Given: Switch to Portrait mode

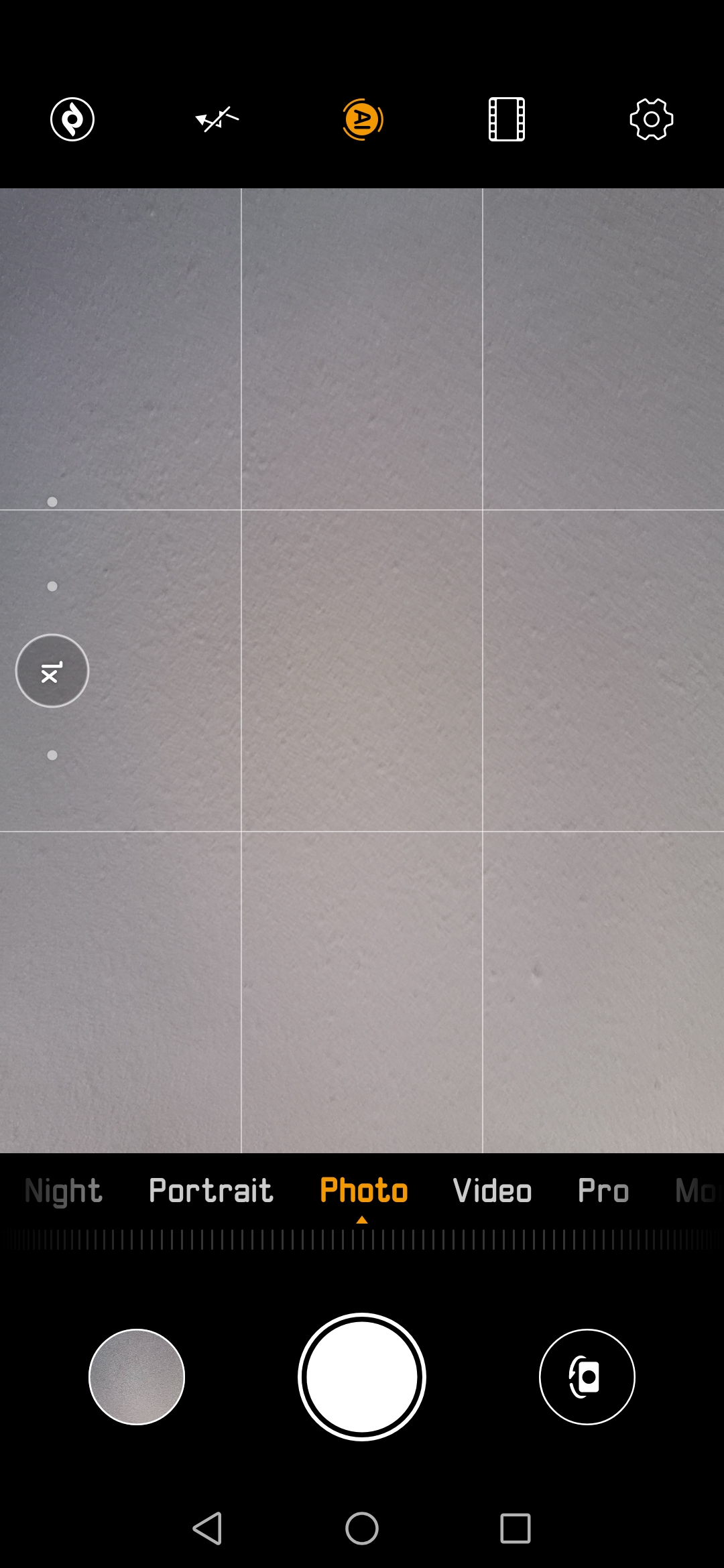Looking at the screenshot, I should click(211, 1191).
